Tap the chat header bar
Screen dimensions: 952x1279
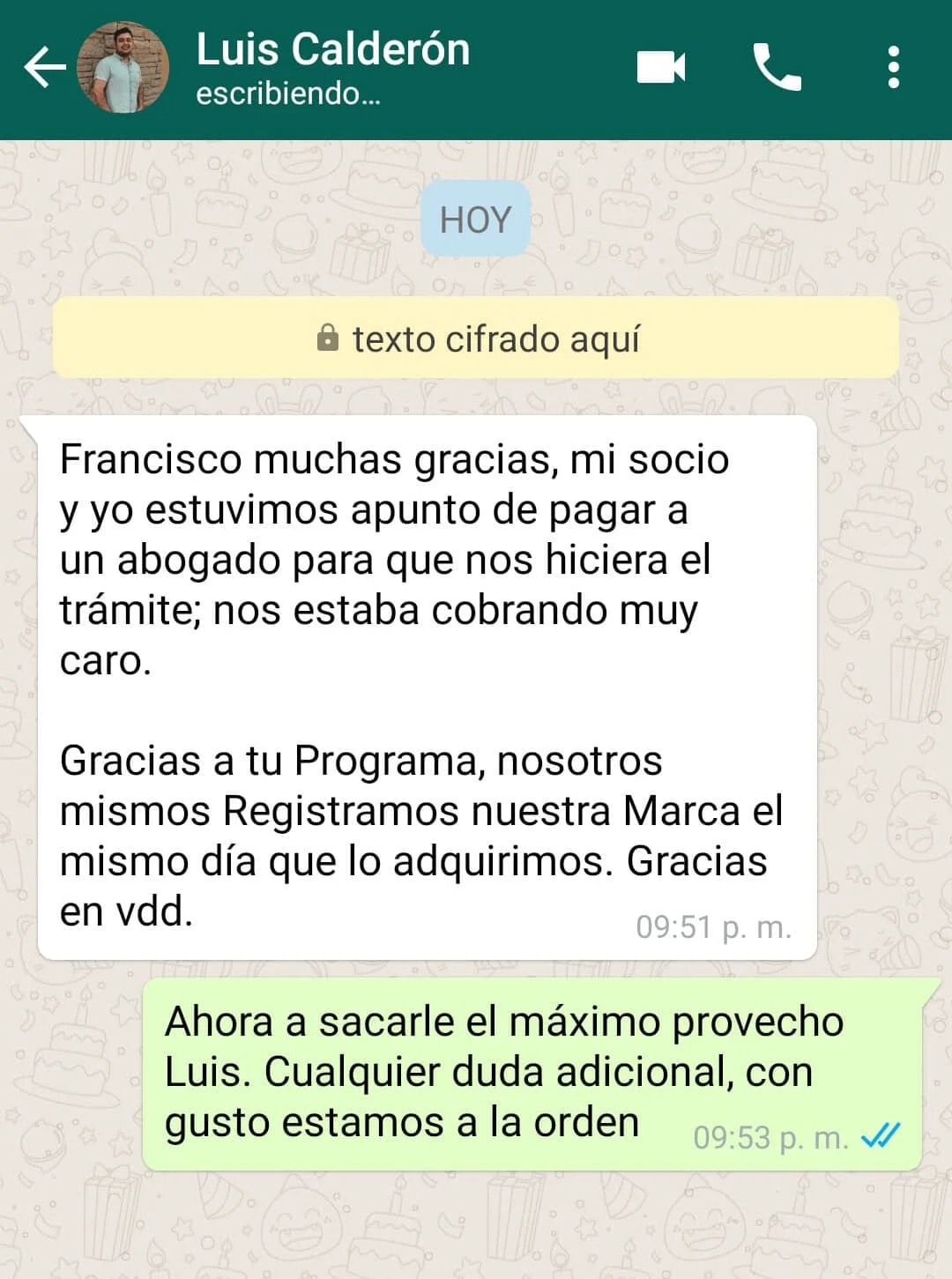click(476, 68)
